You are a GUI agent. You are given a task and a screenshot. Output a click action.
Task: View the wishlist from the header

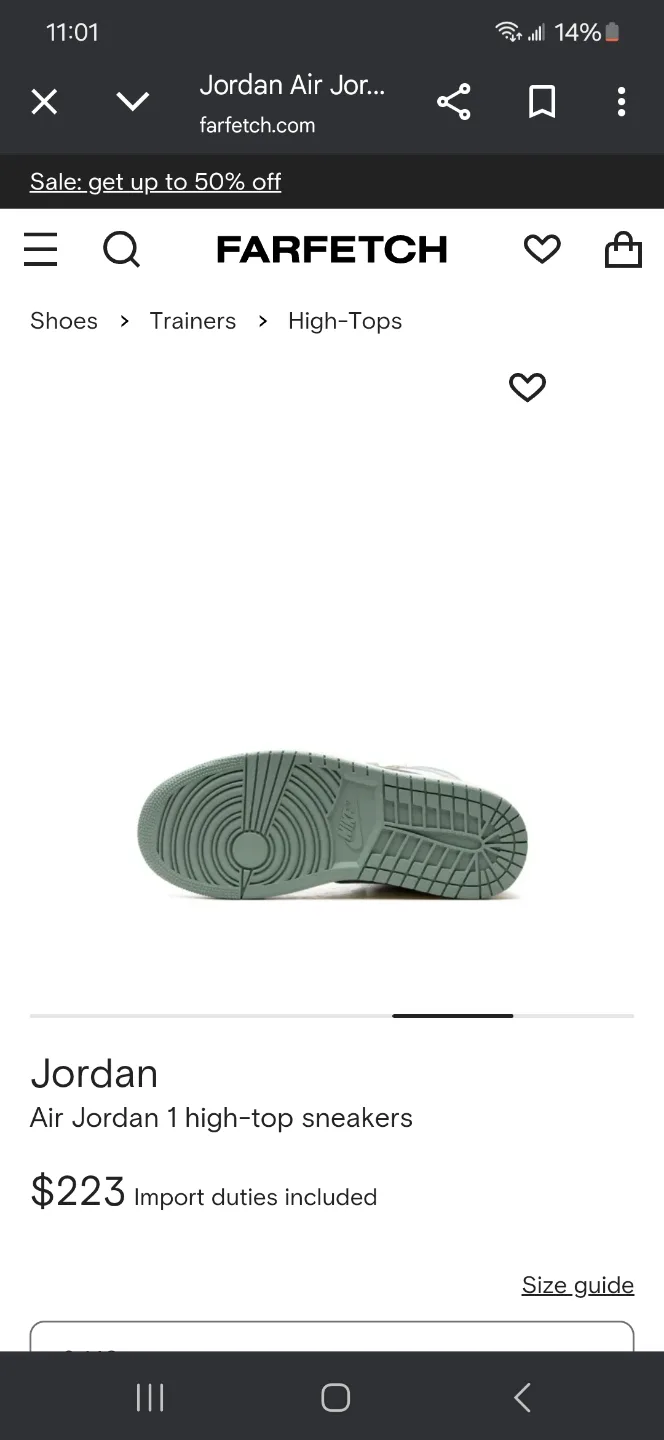542,249
